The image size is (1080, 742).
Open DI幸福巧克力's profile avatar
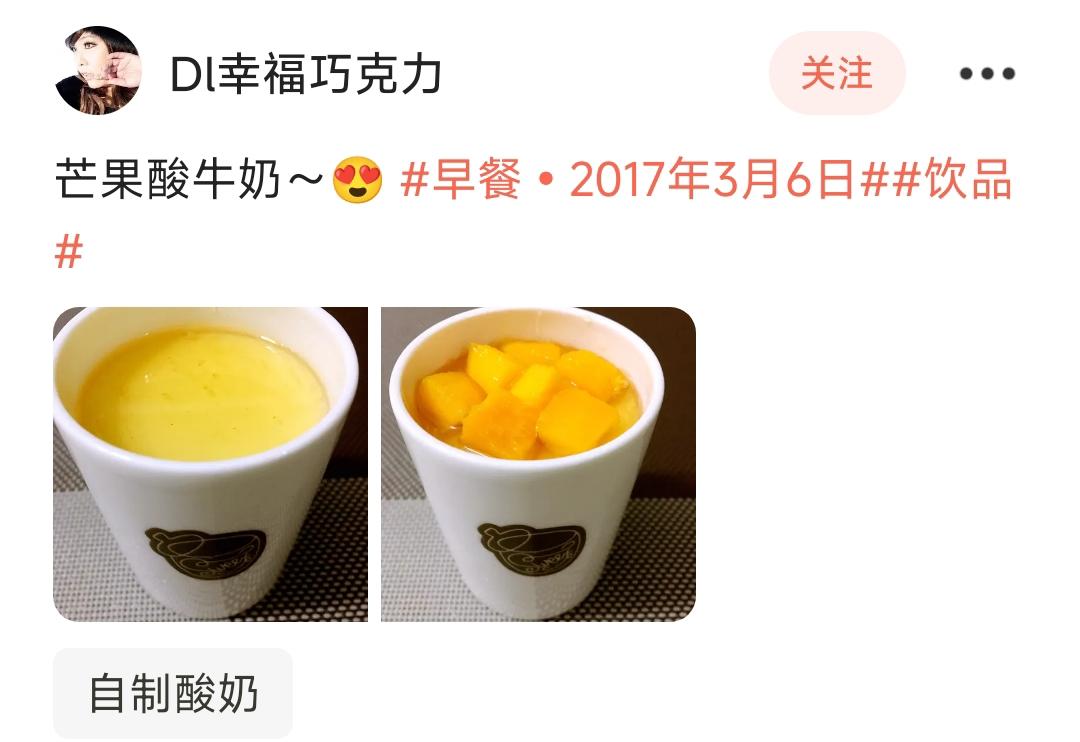tap(97, 71)
